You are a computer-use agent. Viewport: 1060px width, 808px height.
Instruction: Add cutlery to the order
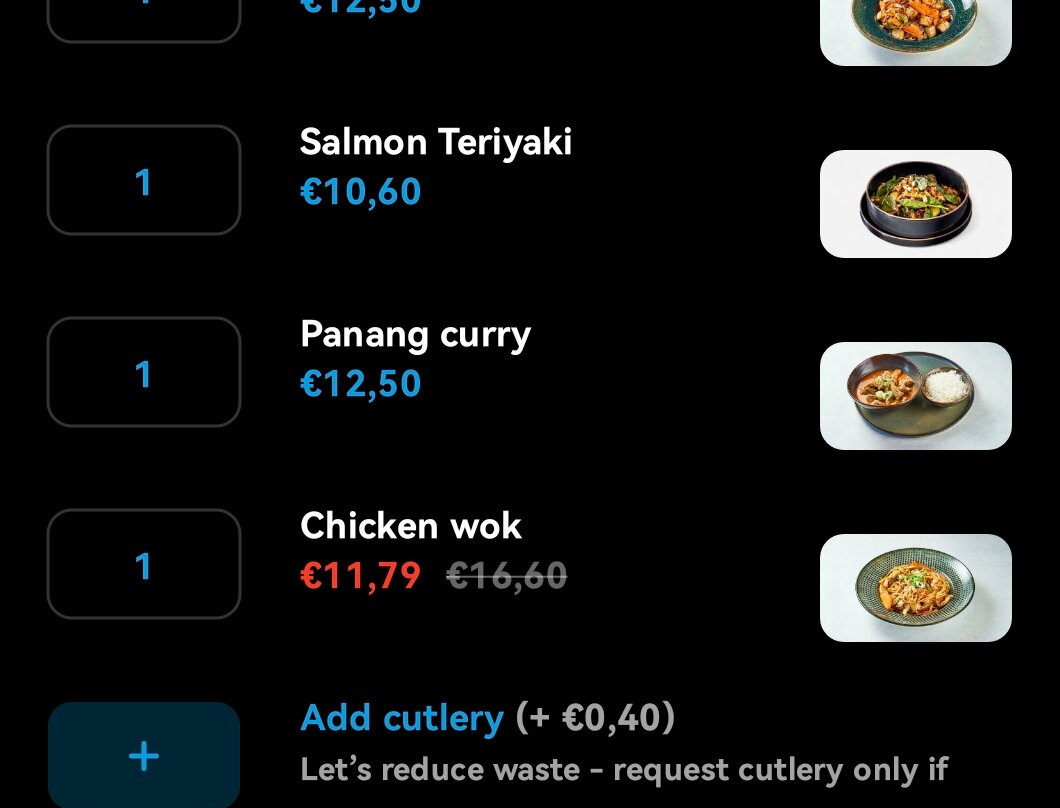click(x=144, y=755)
